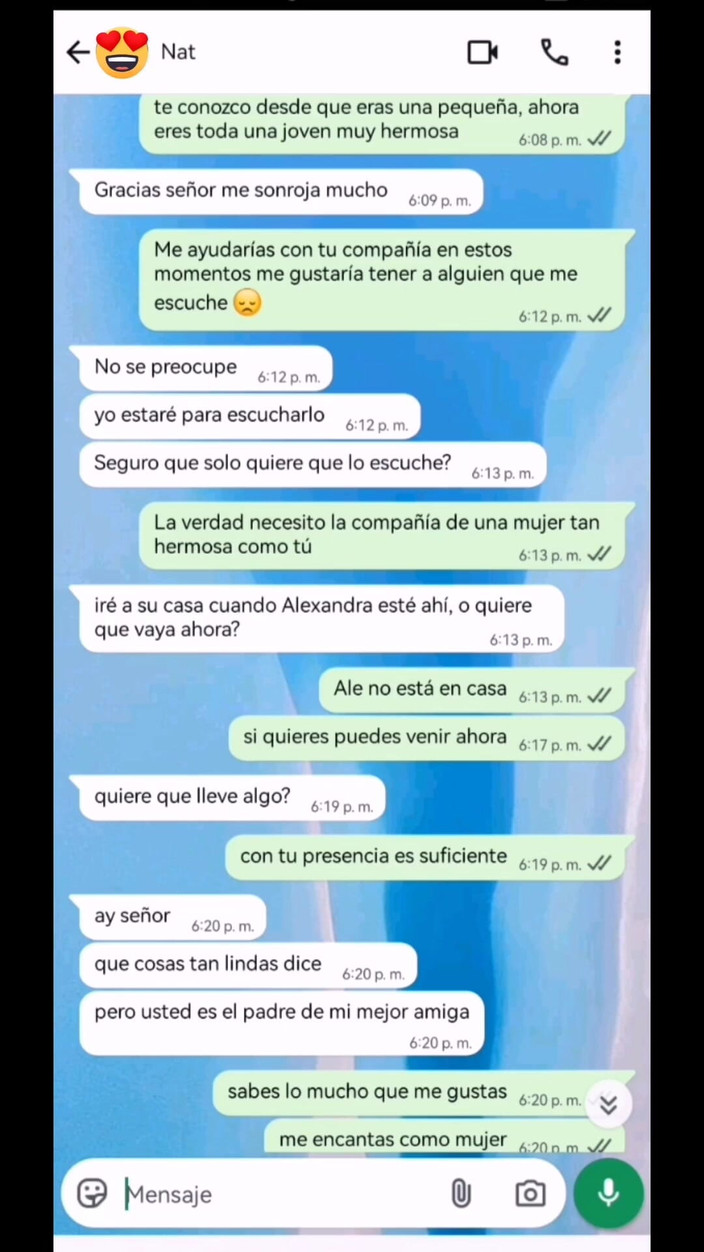The image size is (704, 1252).
Task: Tap the green microphone button
Action: [608, 1193]
